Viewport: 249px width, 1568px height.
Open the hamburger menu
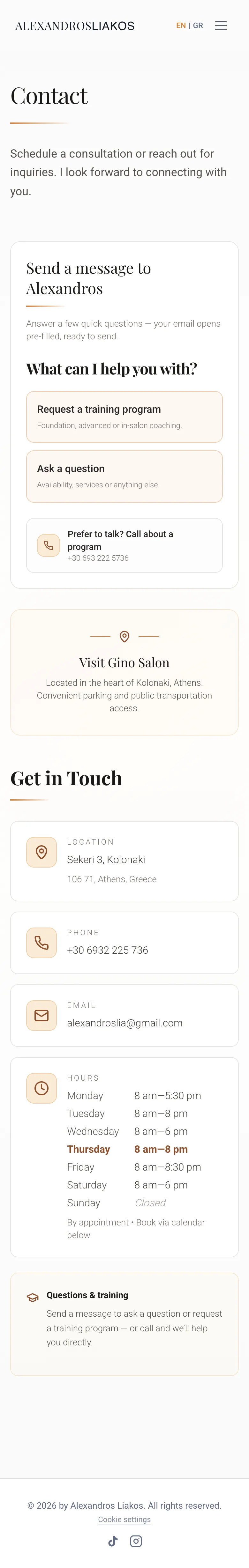[221, 26]
